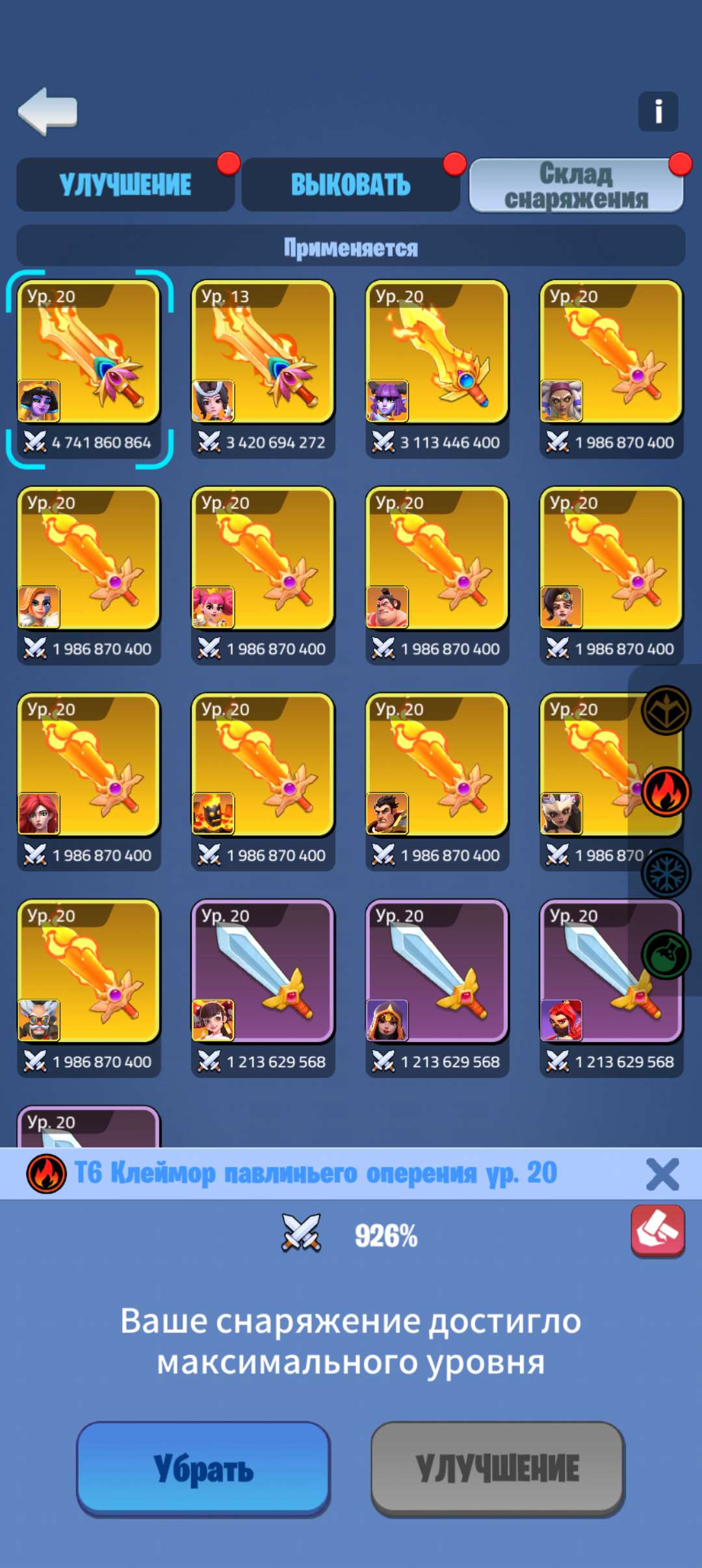
Task: Select the sword with power 3 113 446 400
Action: click(x=437, y=354)
